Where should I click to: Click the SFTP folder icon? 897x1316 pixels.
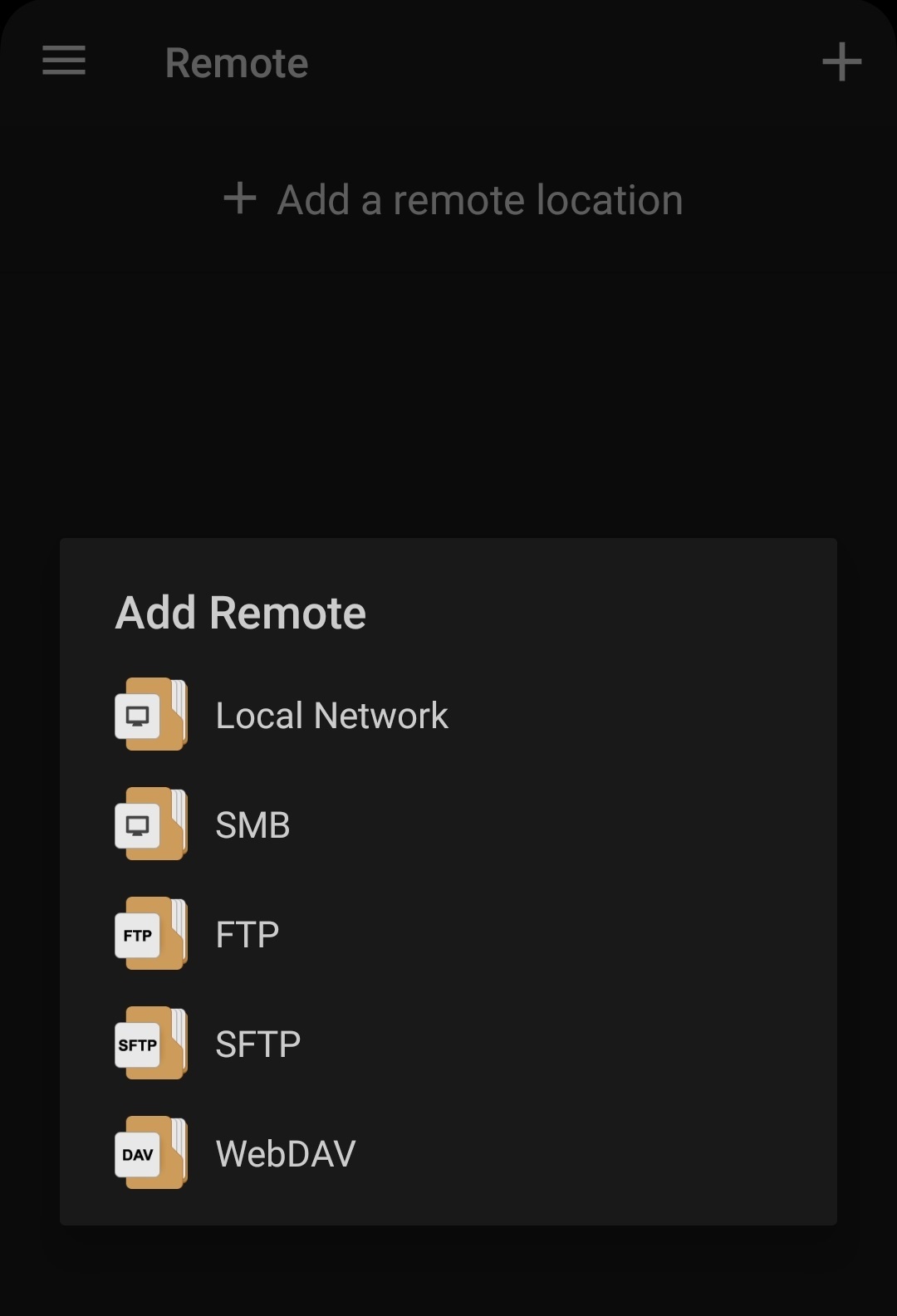(x=149, y=1044)
